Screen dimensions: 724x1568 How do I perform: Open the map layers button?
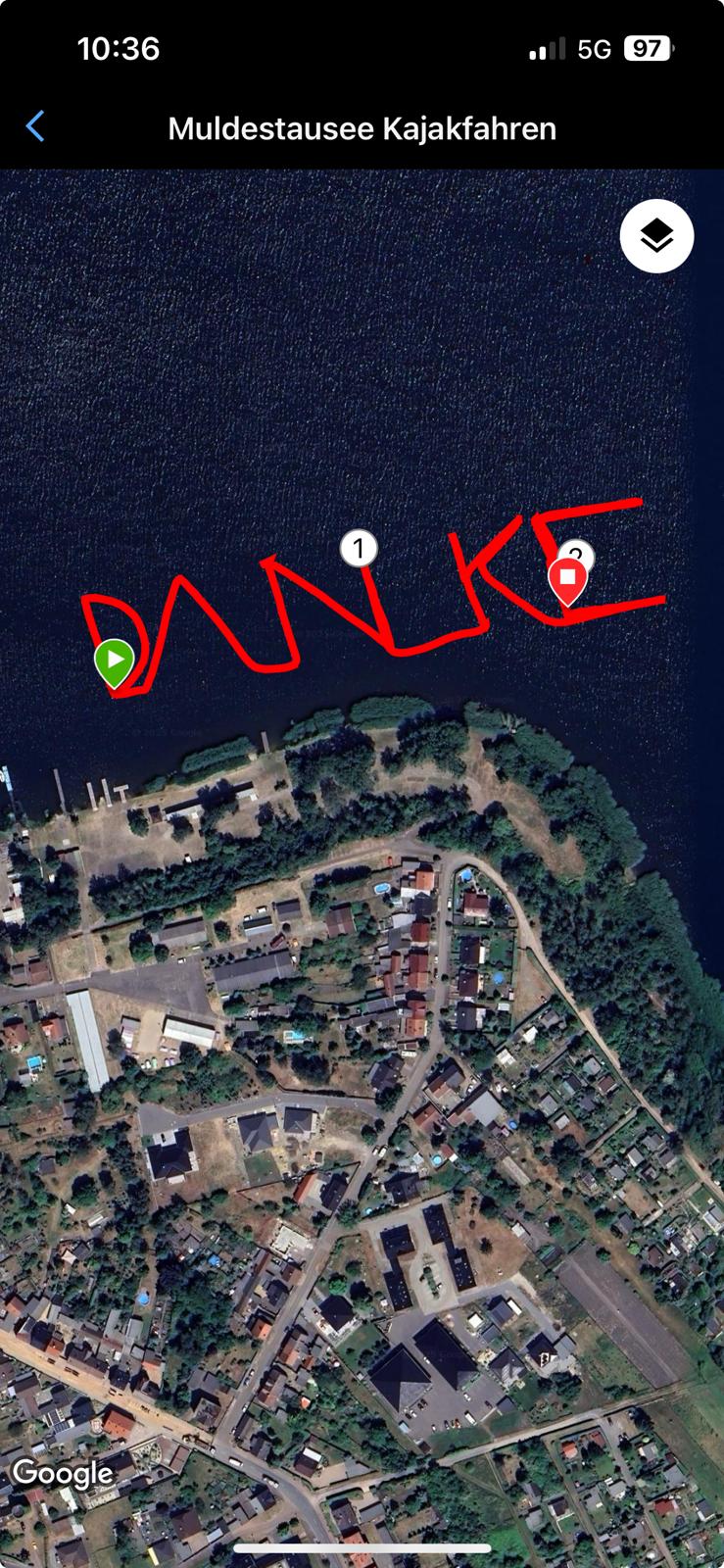point(656,236)
